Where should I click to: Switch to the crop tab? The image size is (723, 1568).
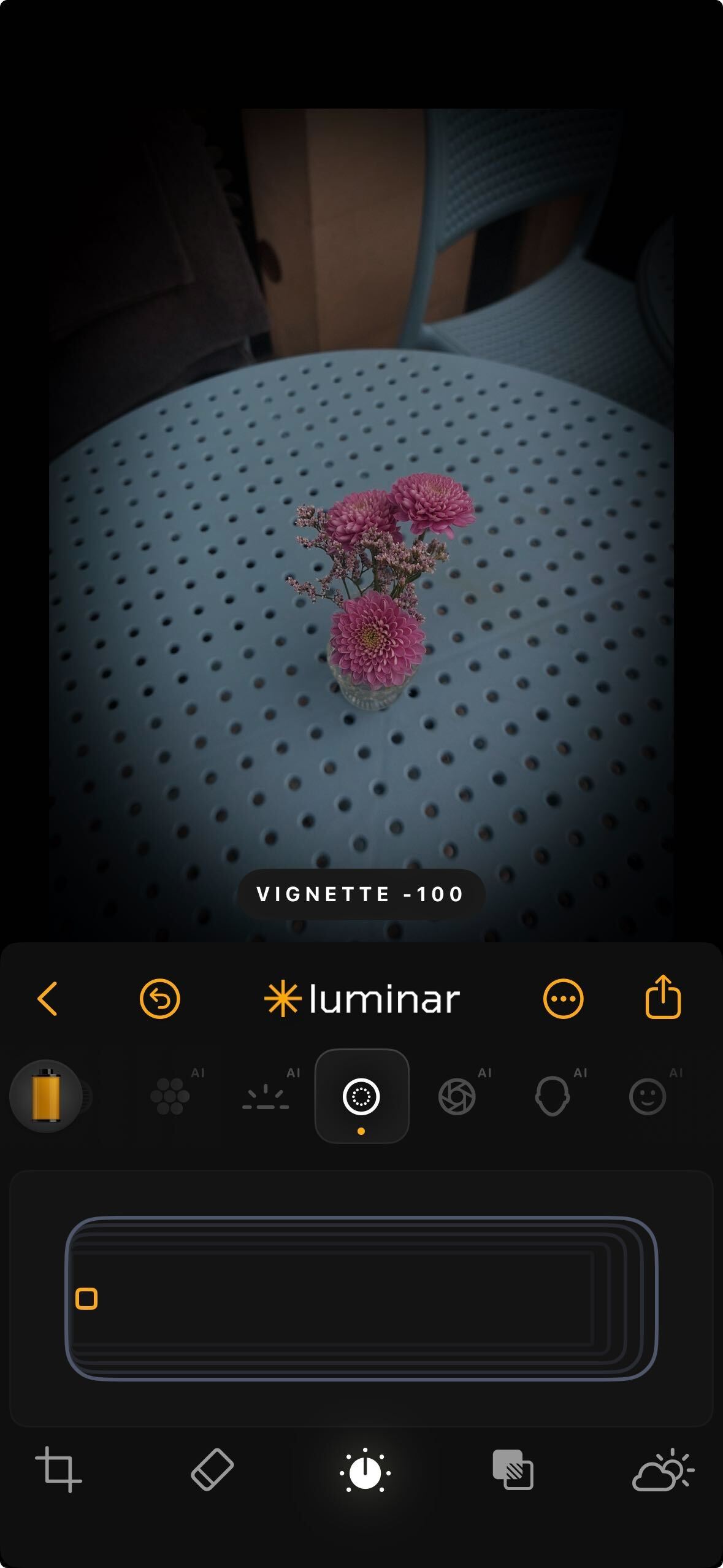[58, 1470]
